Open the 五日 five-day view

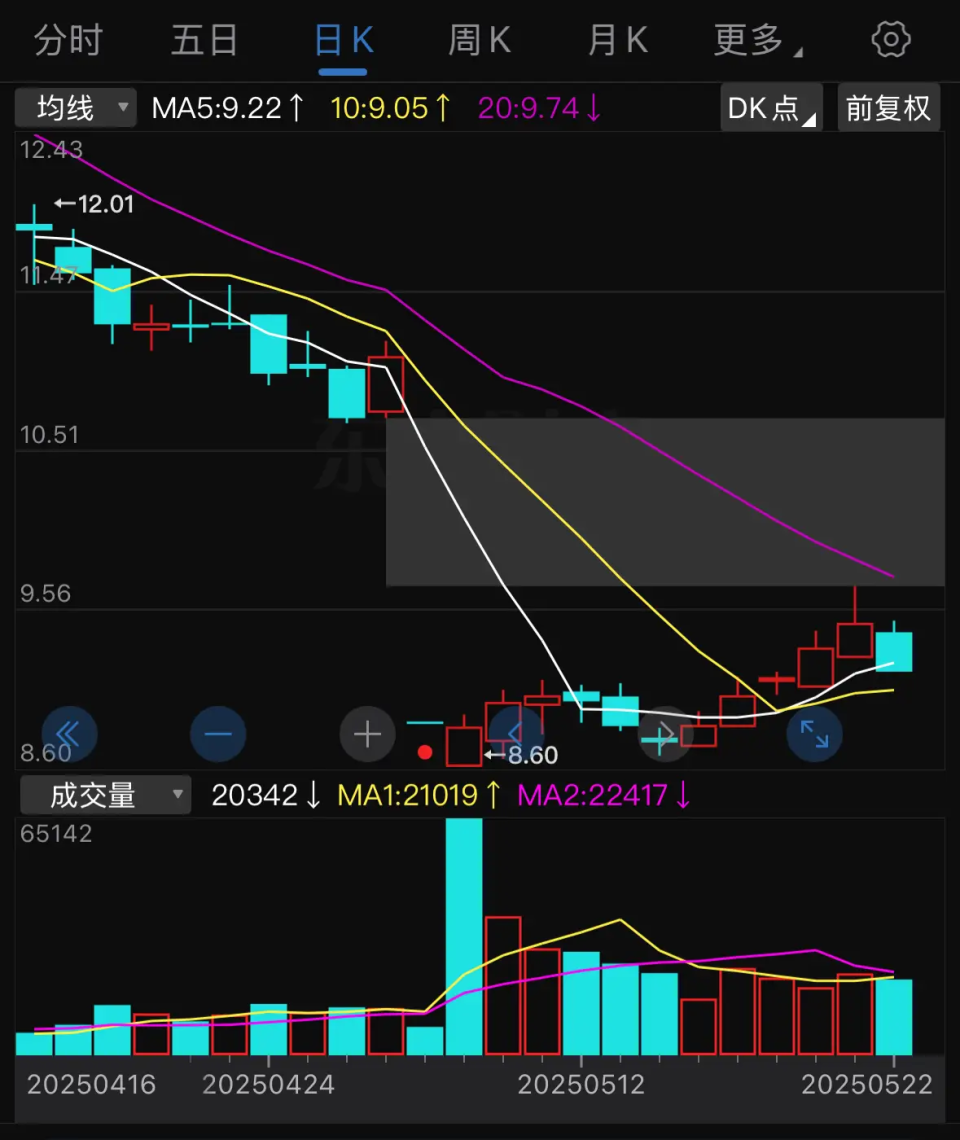205,38
